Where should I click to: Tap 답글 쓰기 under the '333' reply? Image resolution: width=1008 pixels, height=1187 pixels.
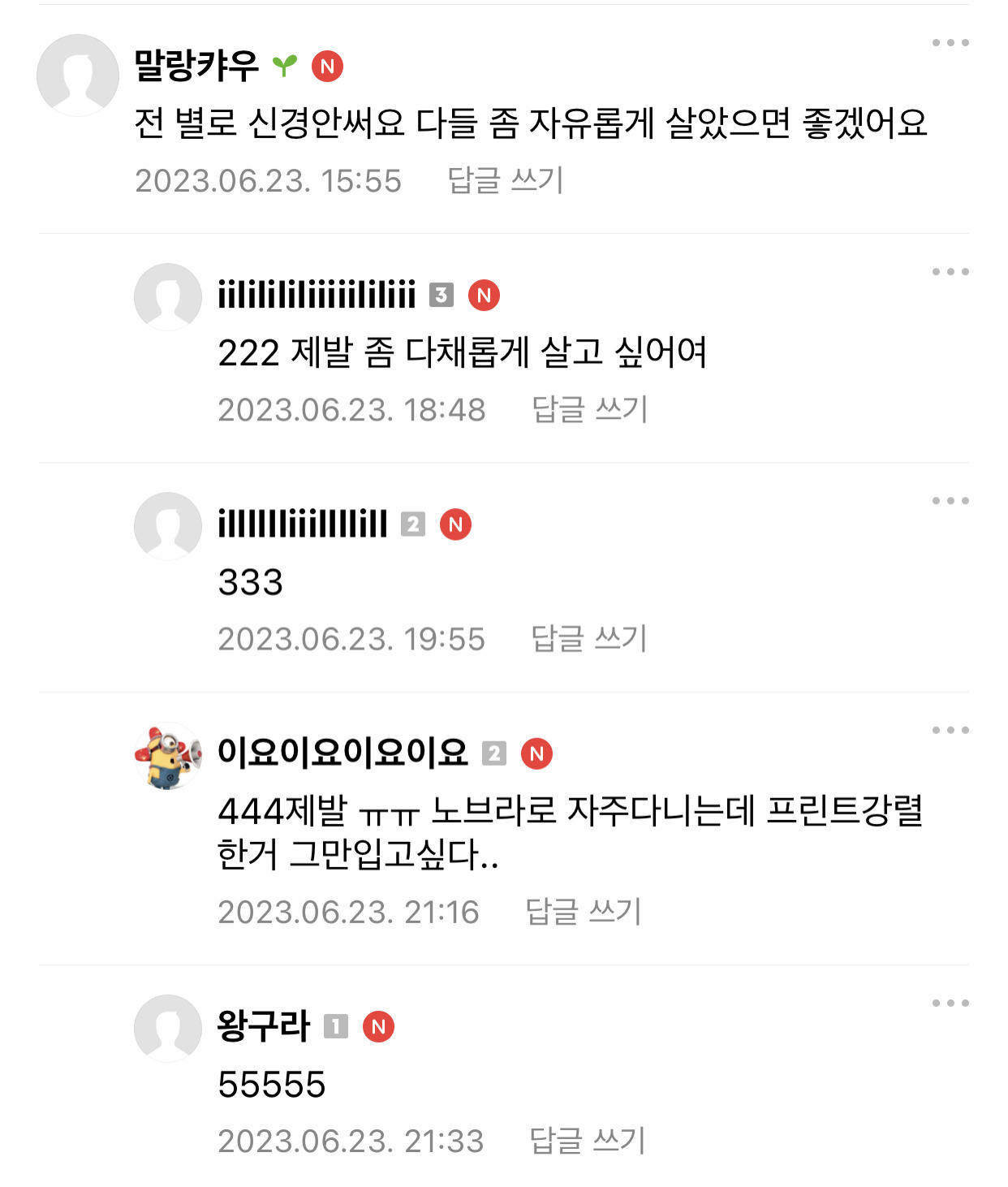coord(588,639)
